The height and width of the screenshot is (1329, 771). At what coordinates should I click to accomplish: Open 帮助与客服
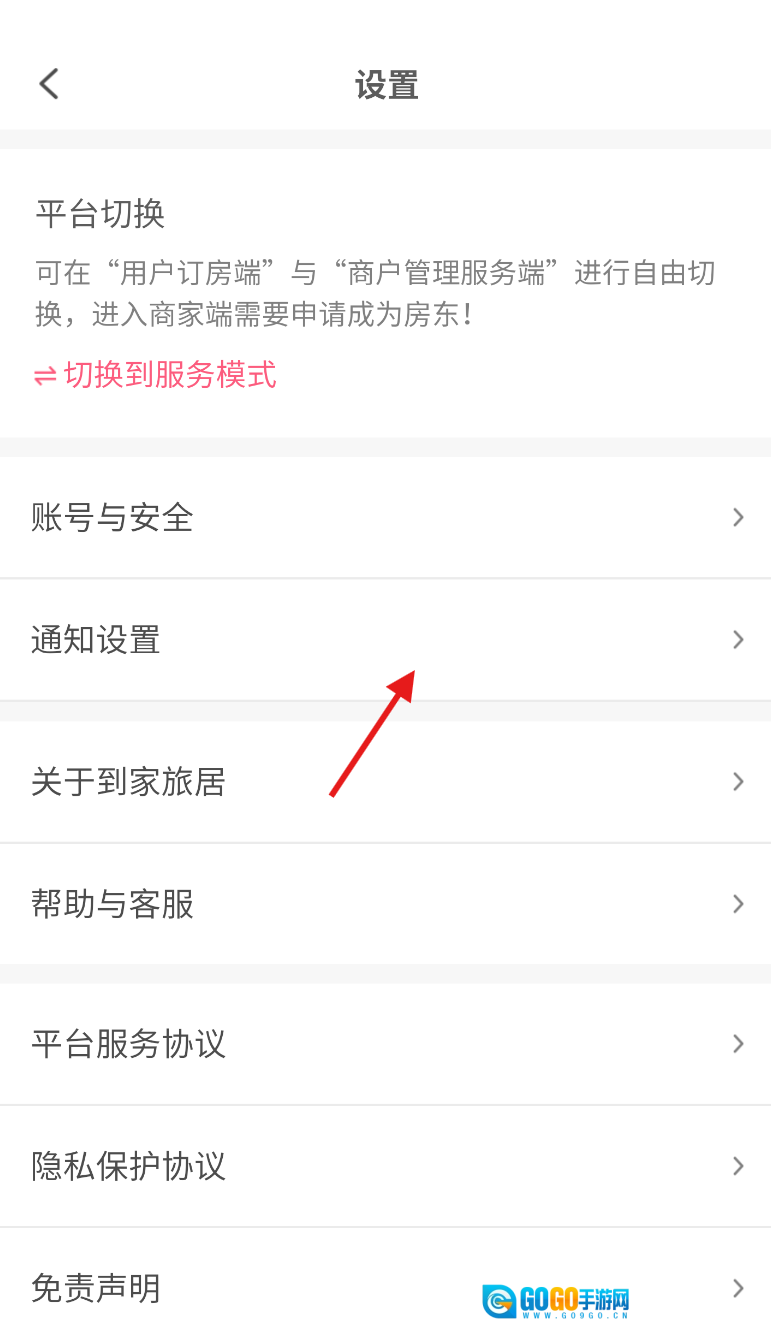click(x=385, y=903)
